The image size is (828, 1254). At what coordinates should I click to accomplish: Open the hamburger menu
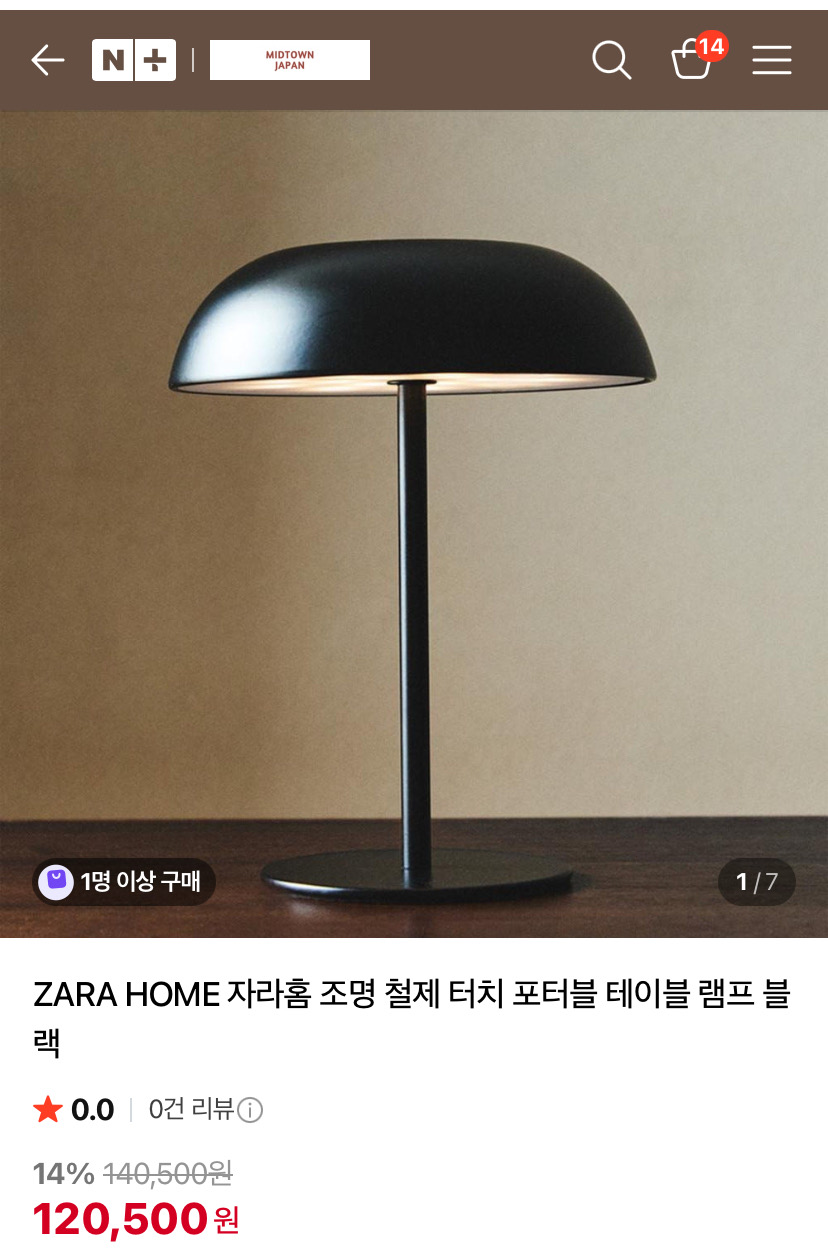pyautogui.click(x=771, y=60)
